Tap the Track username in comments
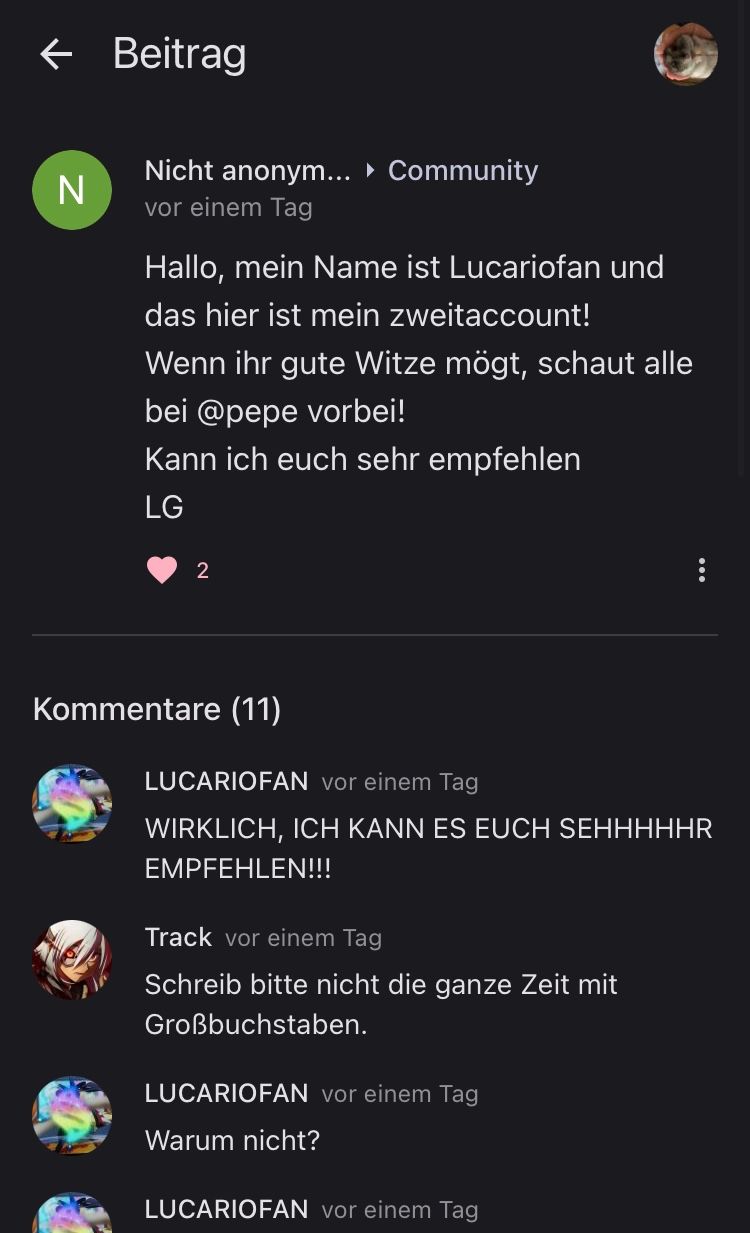The image size is (750, 1233). click(178, 937)
